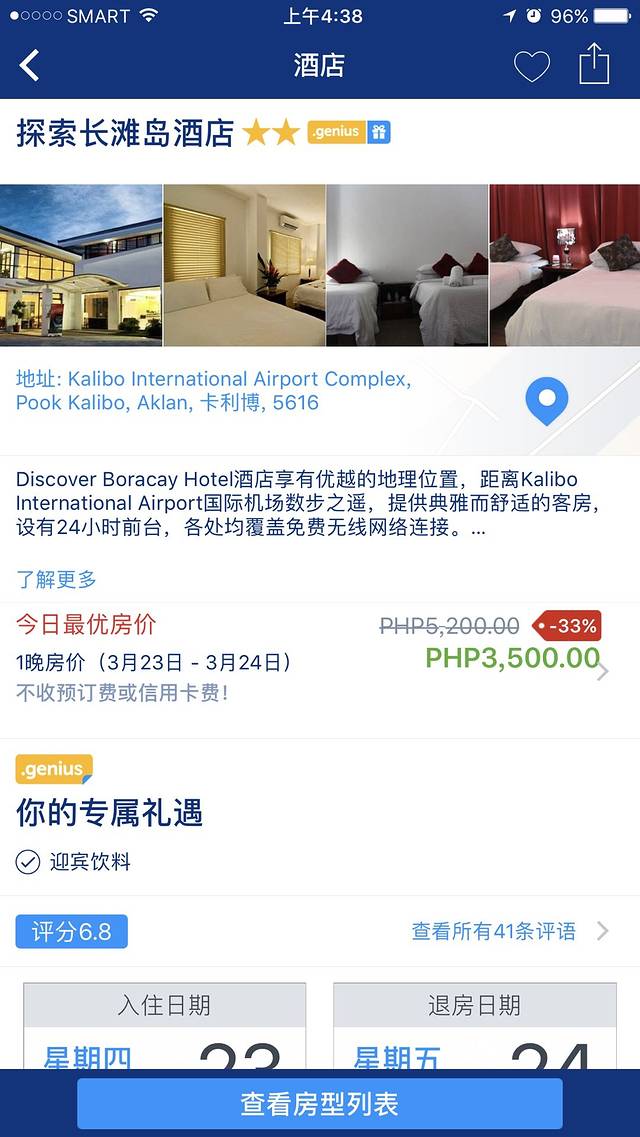Save hotel to favorites with heart icon
The height and width of the screenshot is (1137, 640).
click(532, 66)
